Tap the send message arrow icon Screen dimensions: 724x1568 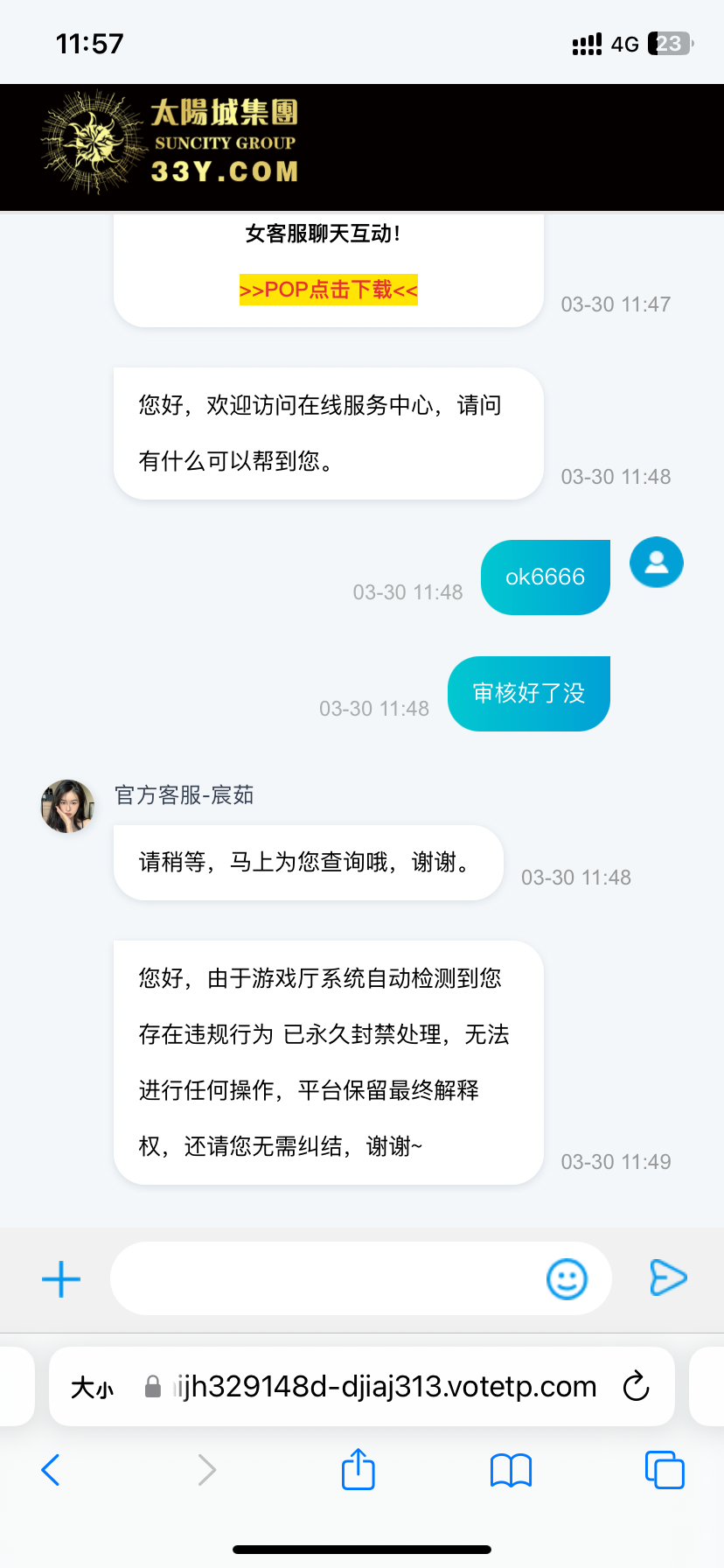(x=667, y=1277)
